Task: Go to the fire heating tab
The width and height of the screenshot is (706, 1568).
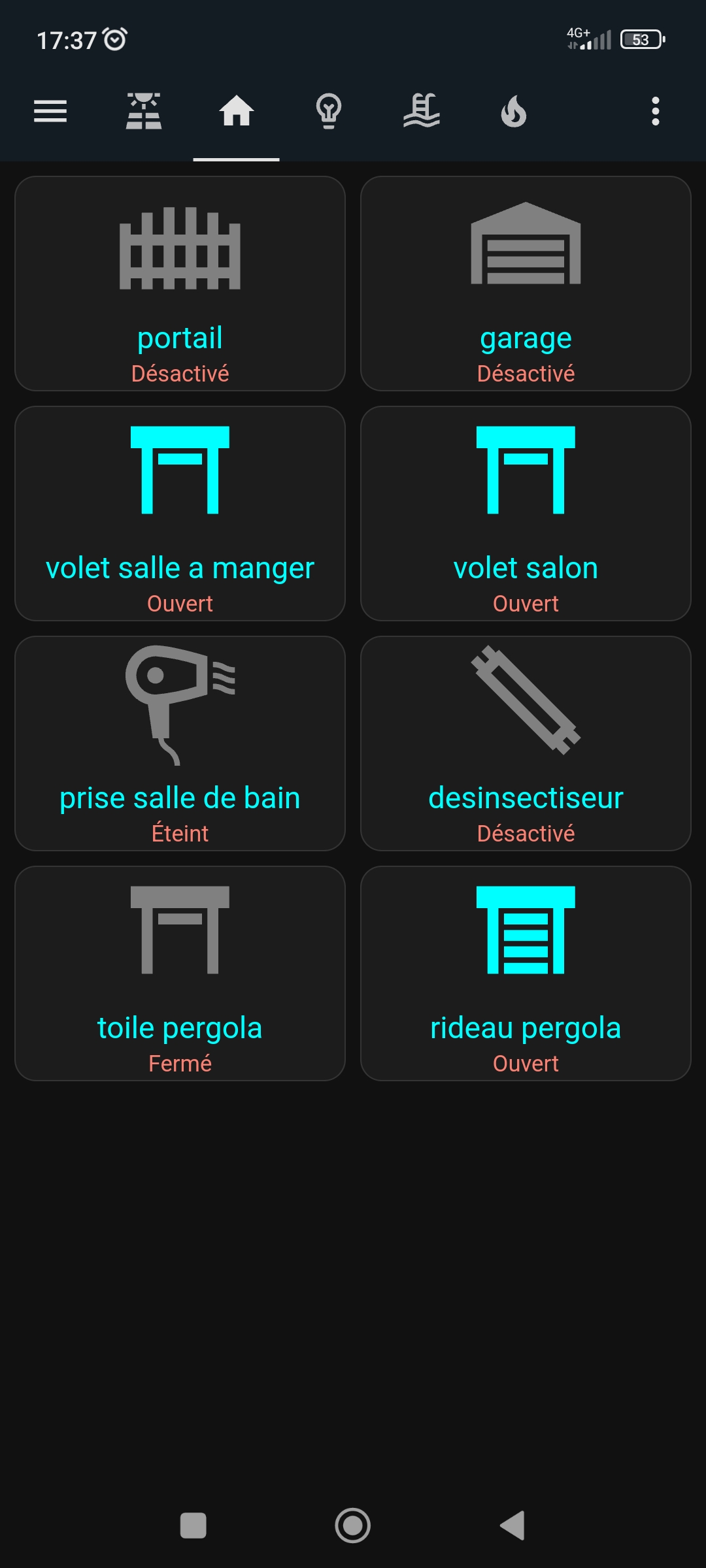Action: (x=514, y=111)
